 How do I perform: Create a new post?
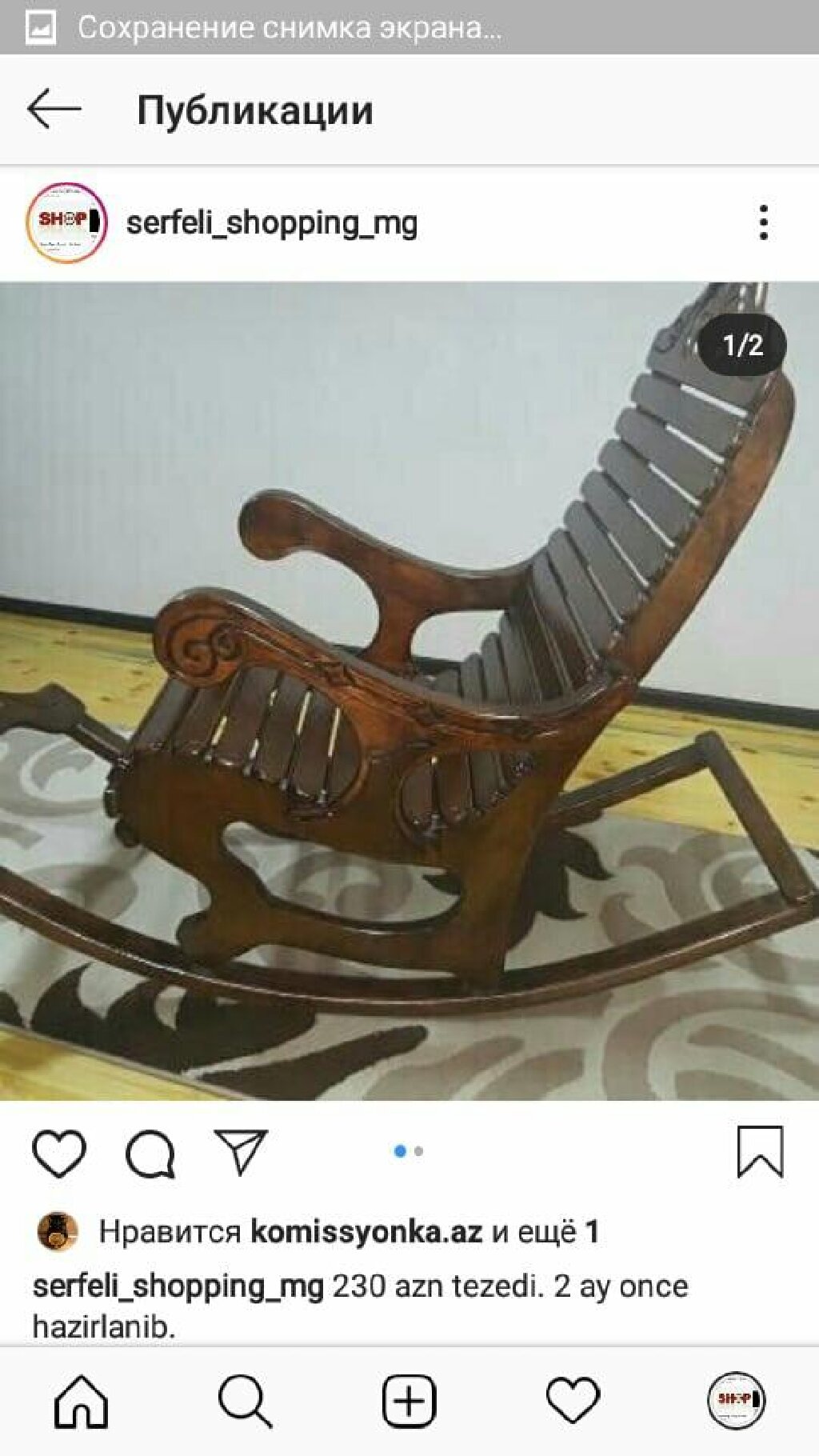[x=409, y=1402]
